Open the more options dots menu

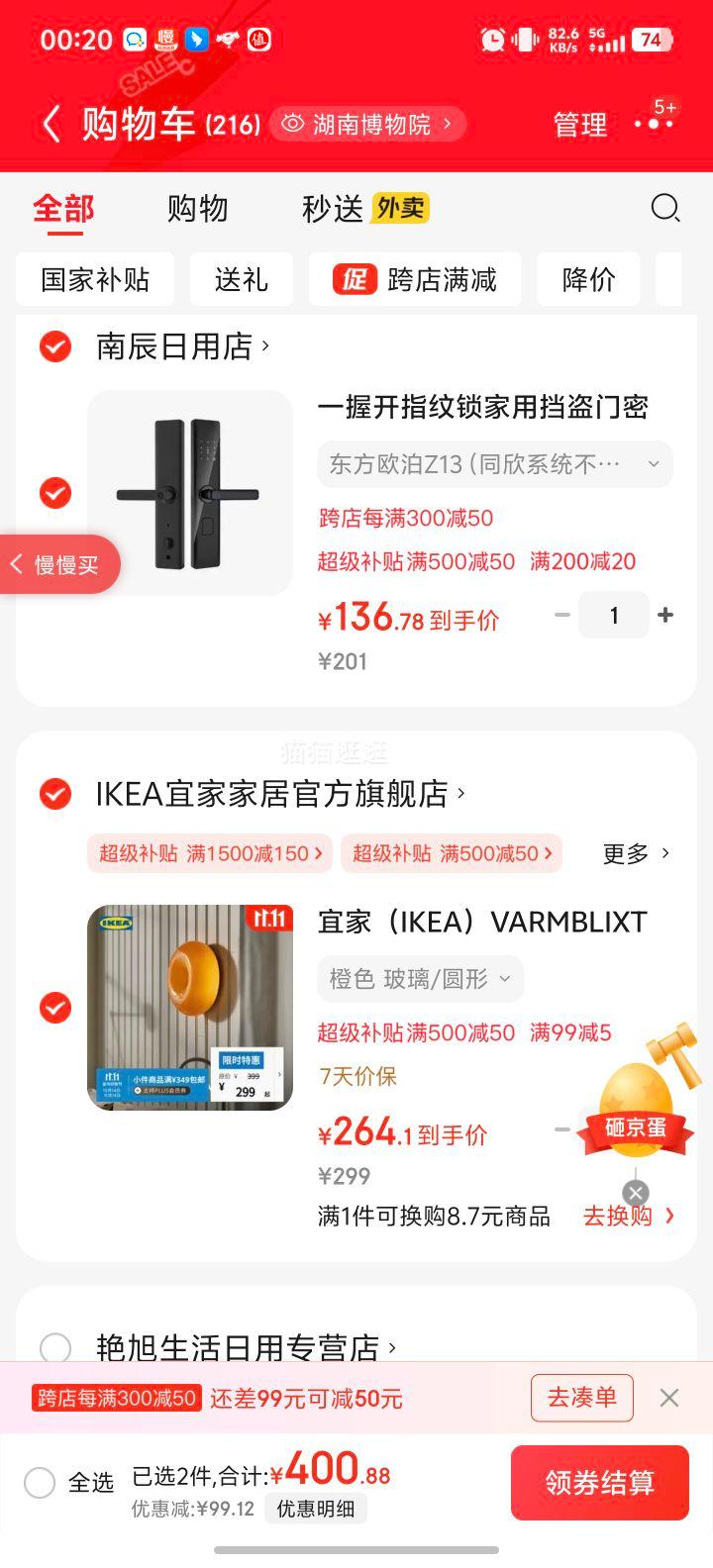(654, 124)
